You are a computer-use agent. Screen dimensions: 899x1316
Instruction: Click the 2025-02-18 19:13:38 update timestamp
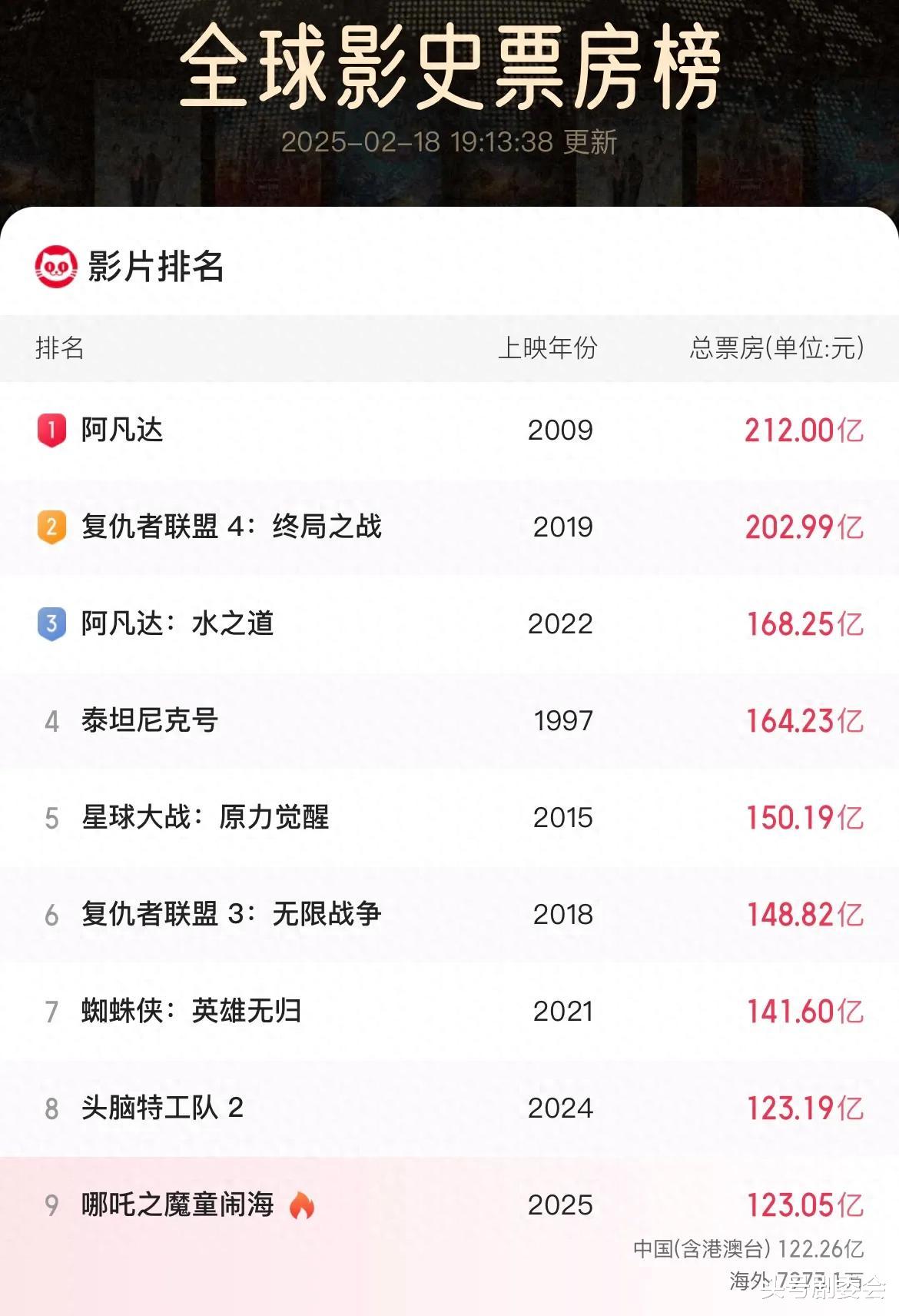[449, 141]
